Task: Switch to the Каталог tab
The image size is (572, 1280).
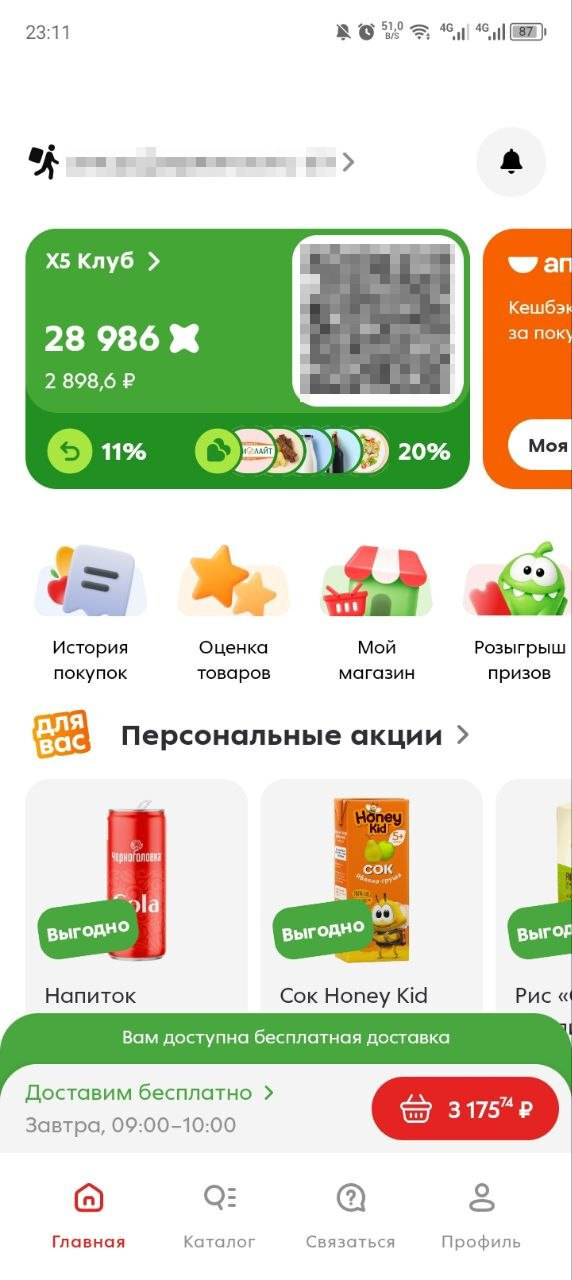Action: tap(219, 1215)
